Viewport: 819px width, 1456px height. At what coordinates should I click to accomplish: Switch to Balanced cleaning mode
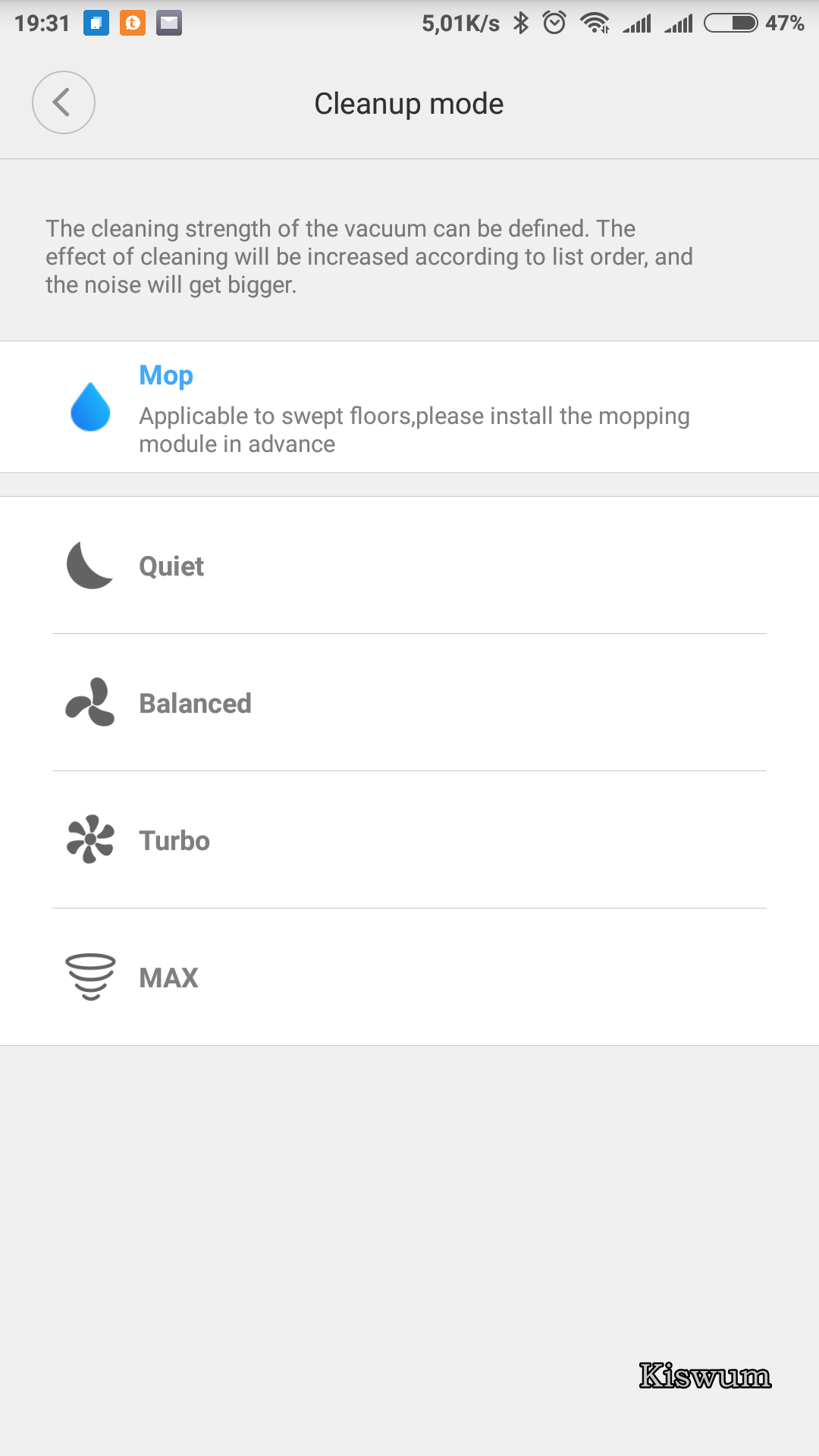(409, 703)
